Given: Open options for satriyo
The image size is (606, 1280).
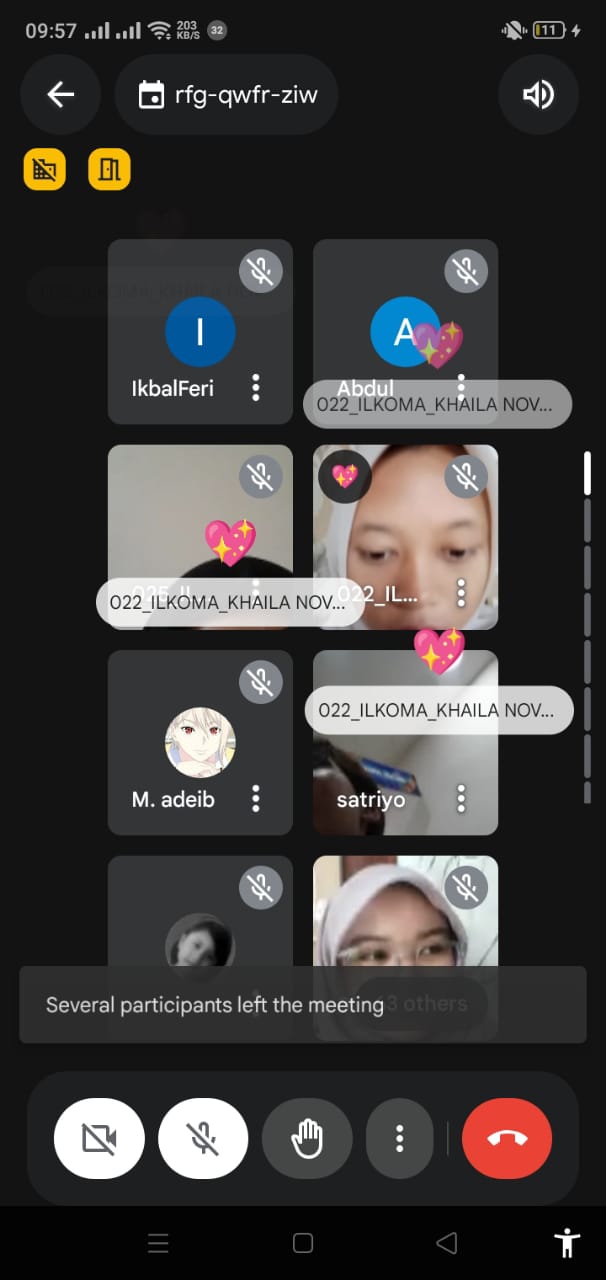Looking at the screenshot, I should 461,798.
